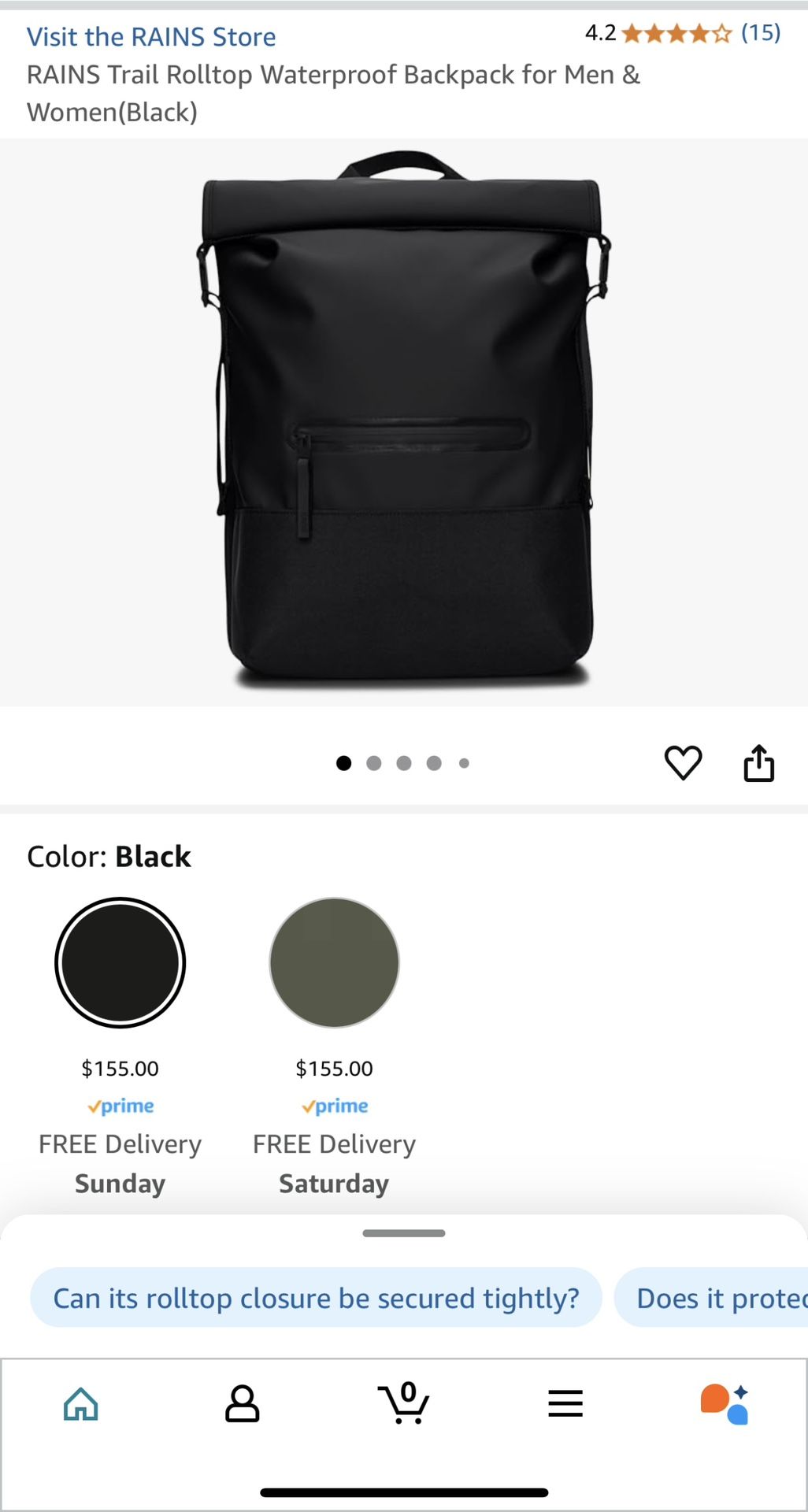Tap the image carousel page dots

coord(402,763)
